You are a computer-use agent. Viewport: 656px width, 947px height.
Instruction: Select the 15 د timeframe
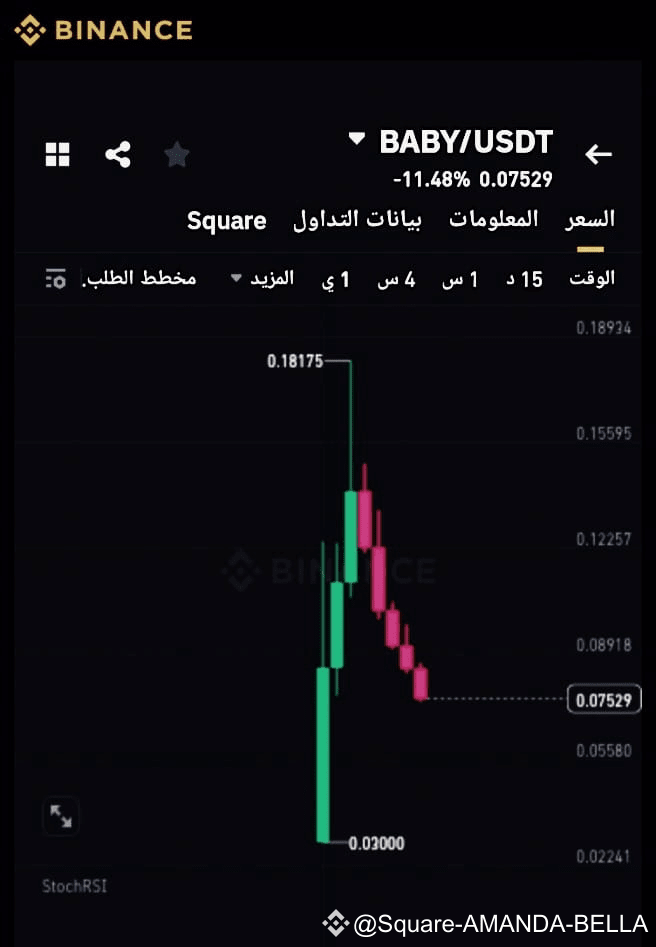pyautogui.click(x=524, y=279)
